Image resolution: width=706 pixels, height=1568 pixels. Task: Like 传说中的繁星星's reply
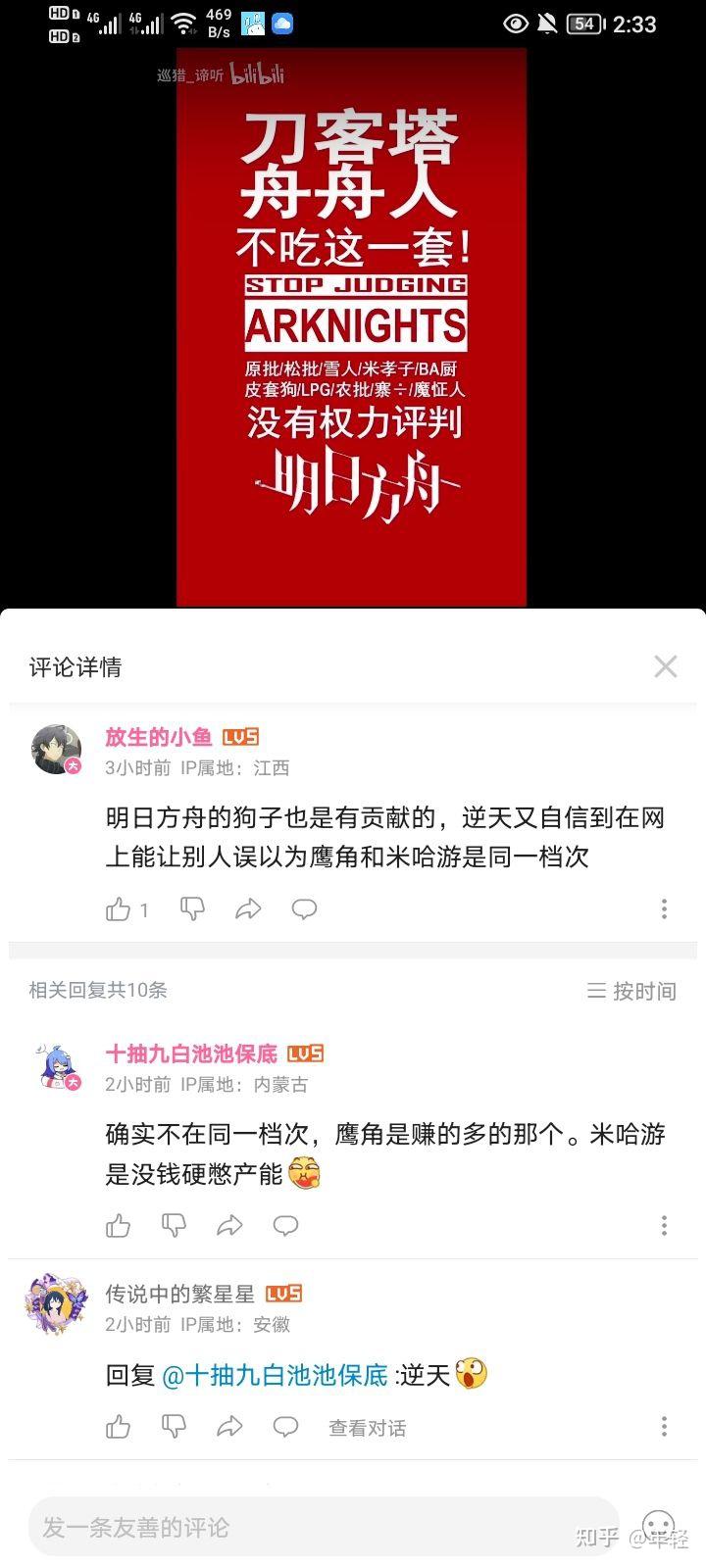coord(119,1427)
